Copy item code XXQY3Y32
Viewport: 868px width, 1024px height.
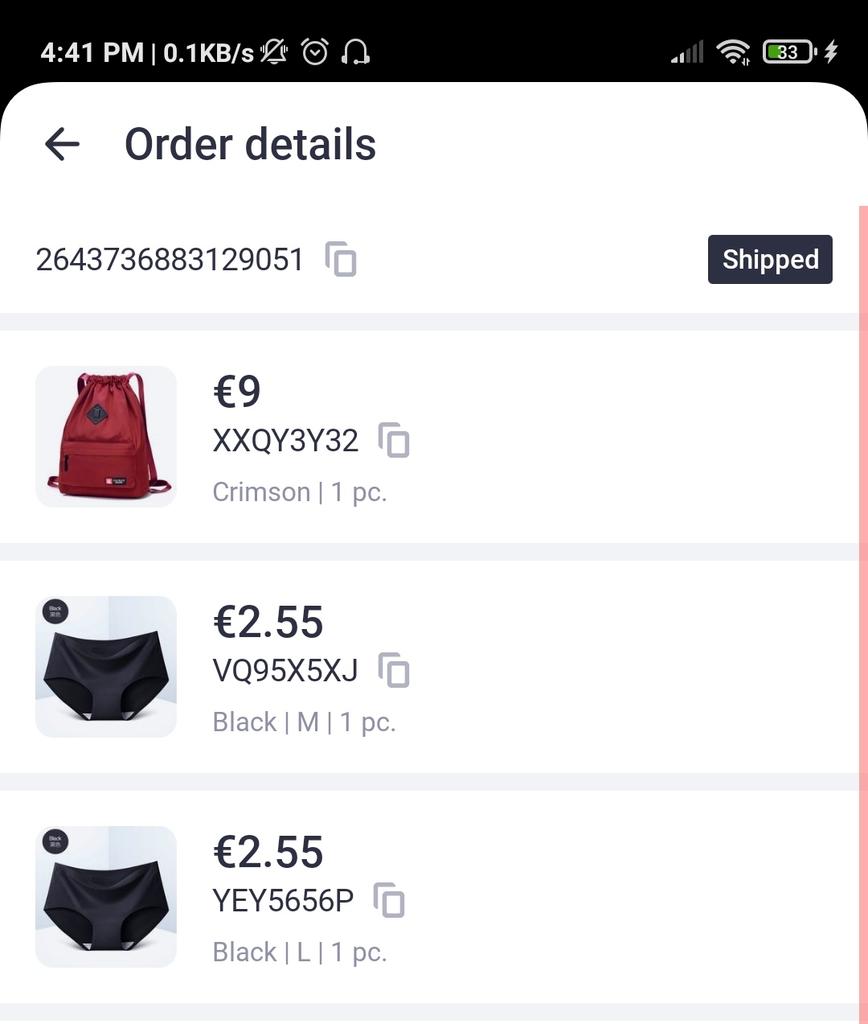pos(394,440)
